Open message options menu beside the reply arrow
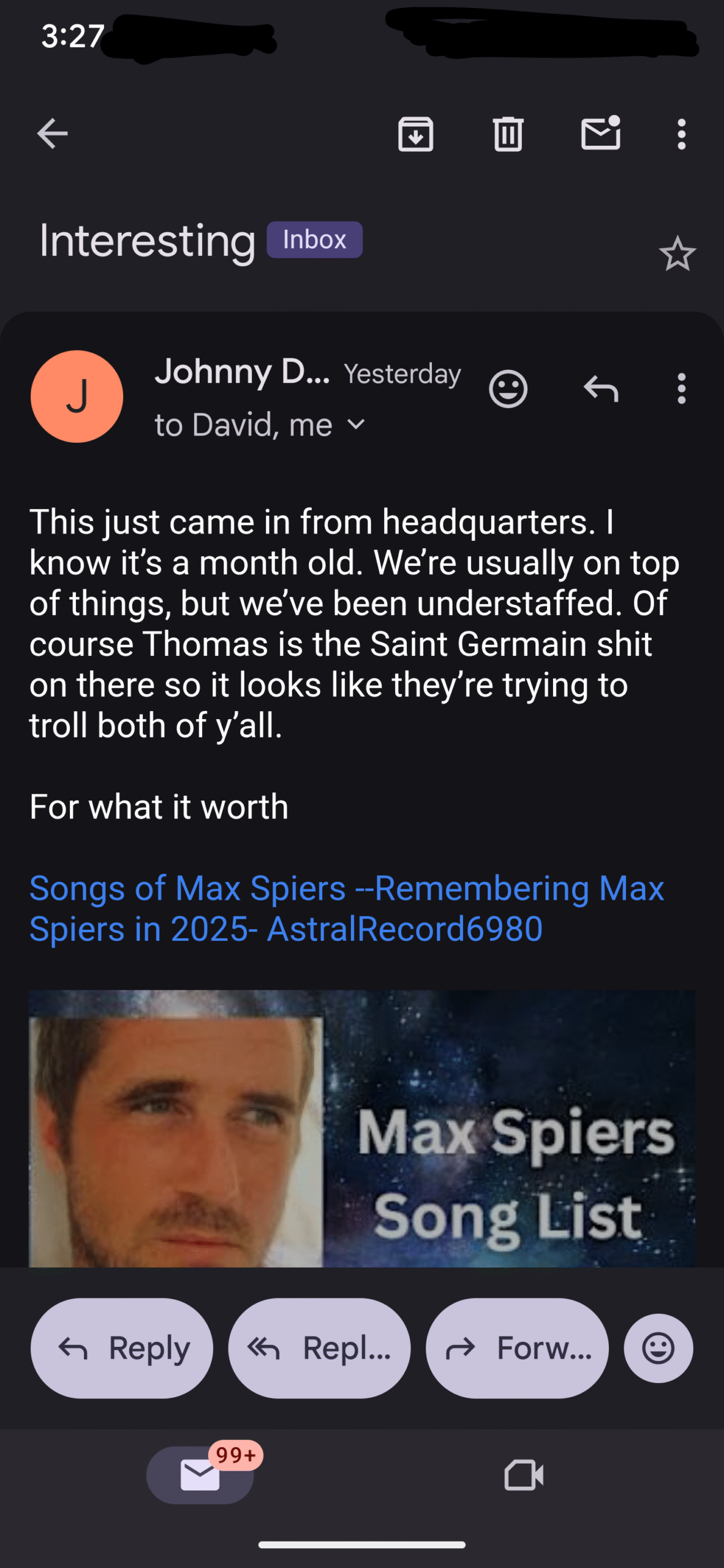 [681, 389]
